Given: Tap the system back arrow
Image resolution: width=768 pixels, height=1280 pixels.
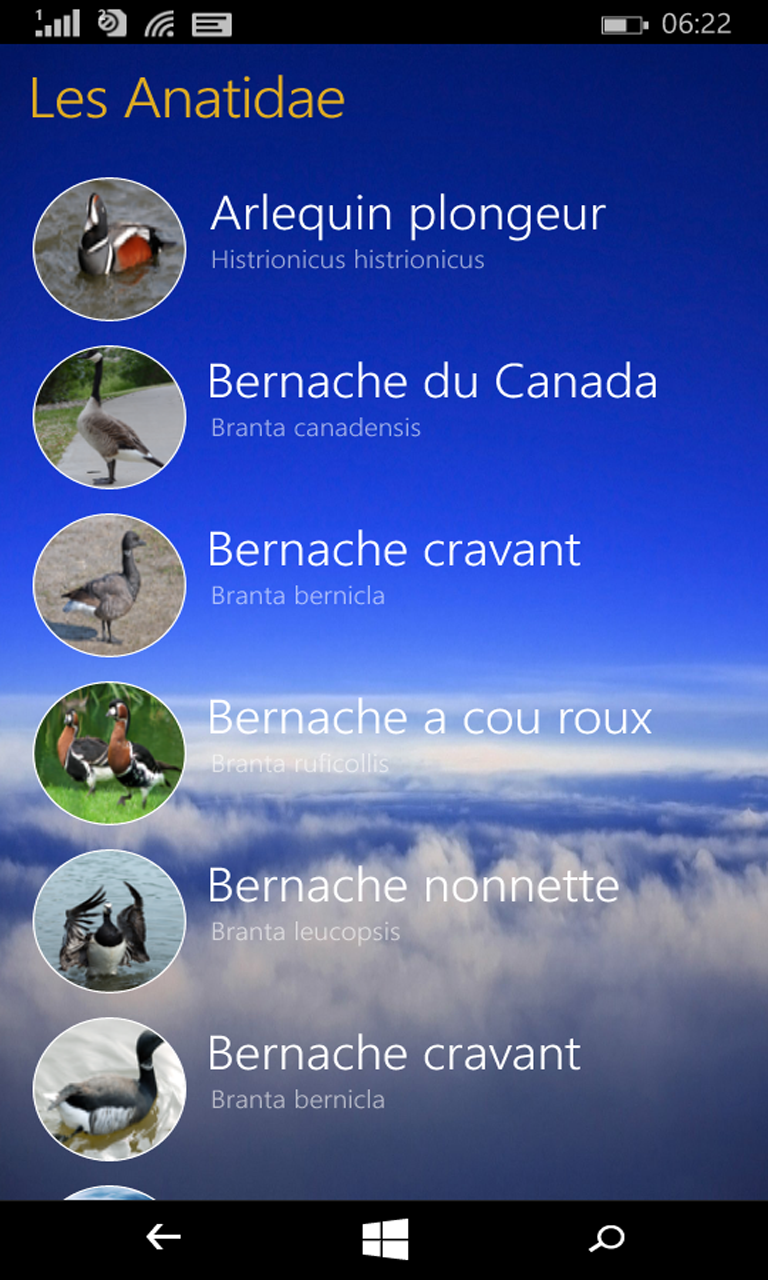Looking at the screenshot, I should [164, 1238].
